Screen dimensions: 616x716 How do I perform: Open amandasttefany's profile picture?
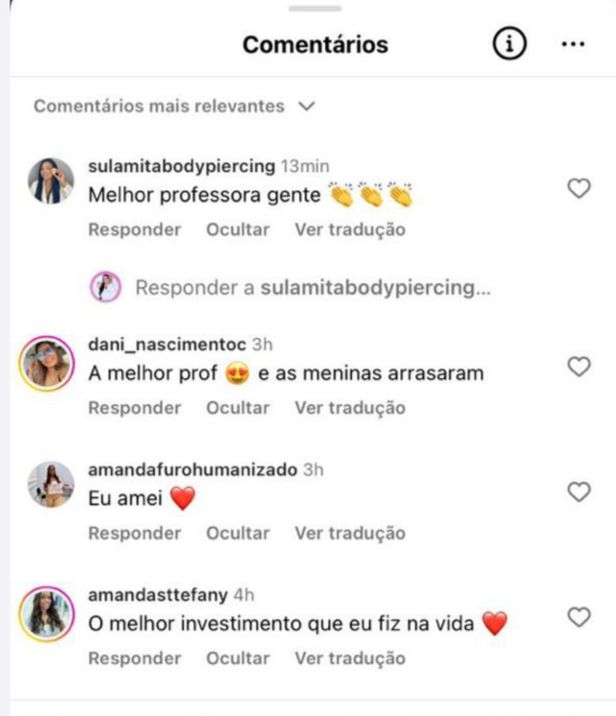tap(46, 612)
